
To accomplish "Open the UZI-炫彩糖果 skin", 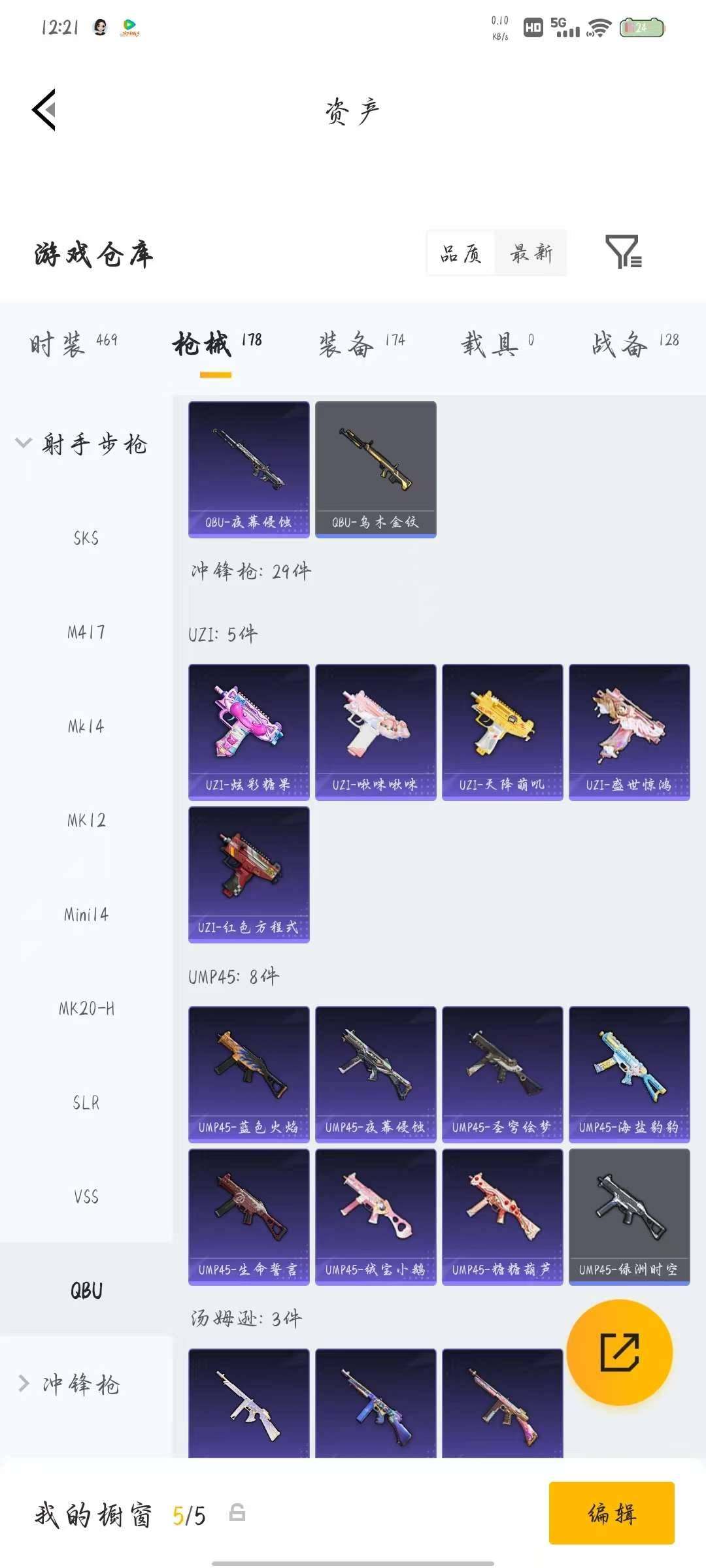I will click(x=248, y=732).
